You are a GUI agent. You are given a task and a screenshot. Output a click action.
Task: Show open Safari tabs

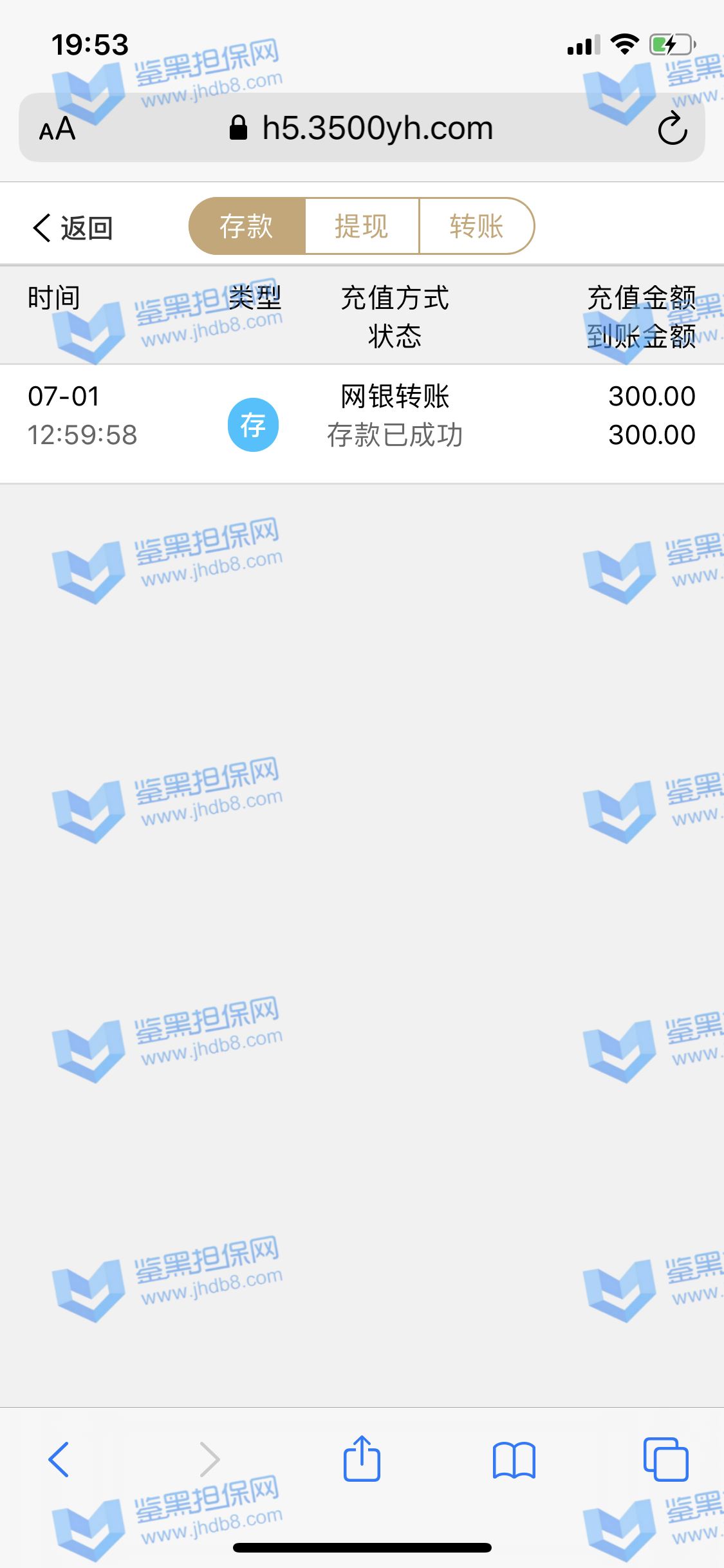(x=665, y=1459)
